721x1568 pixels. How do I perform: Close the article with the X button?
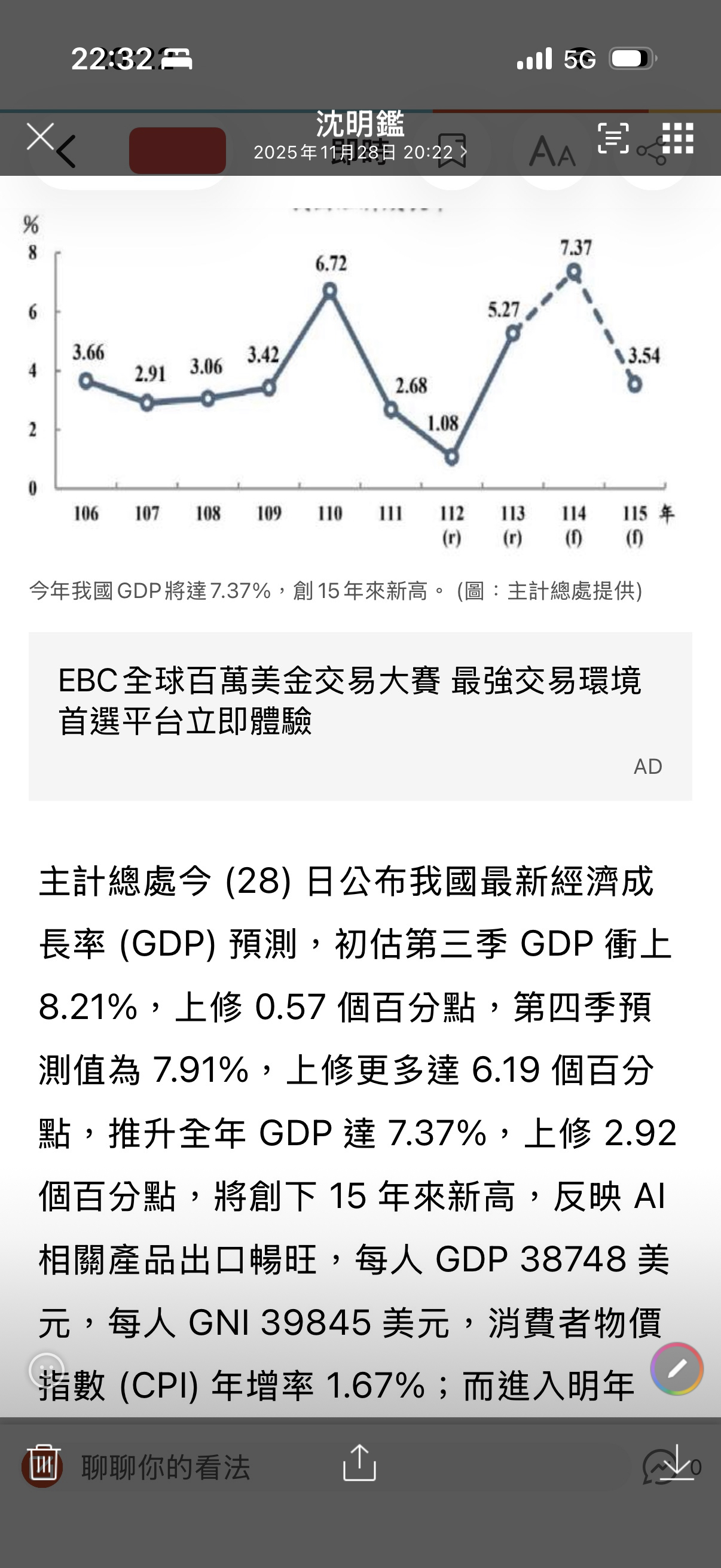[x=41, y=135]
